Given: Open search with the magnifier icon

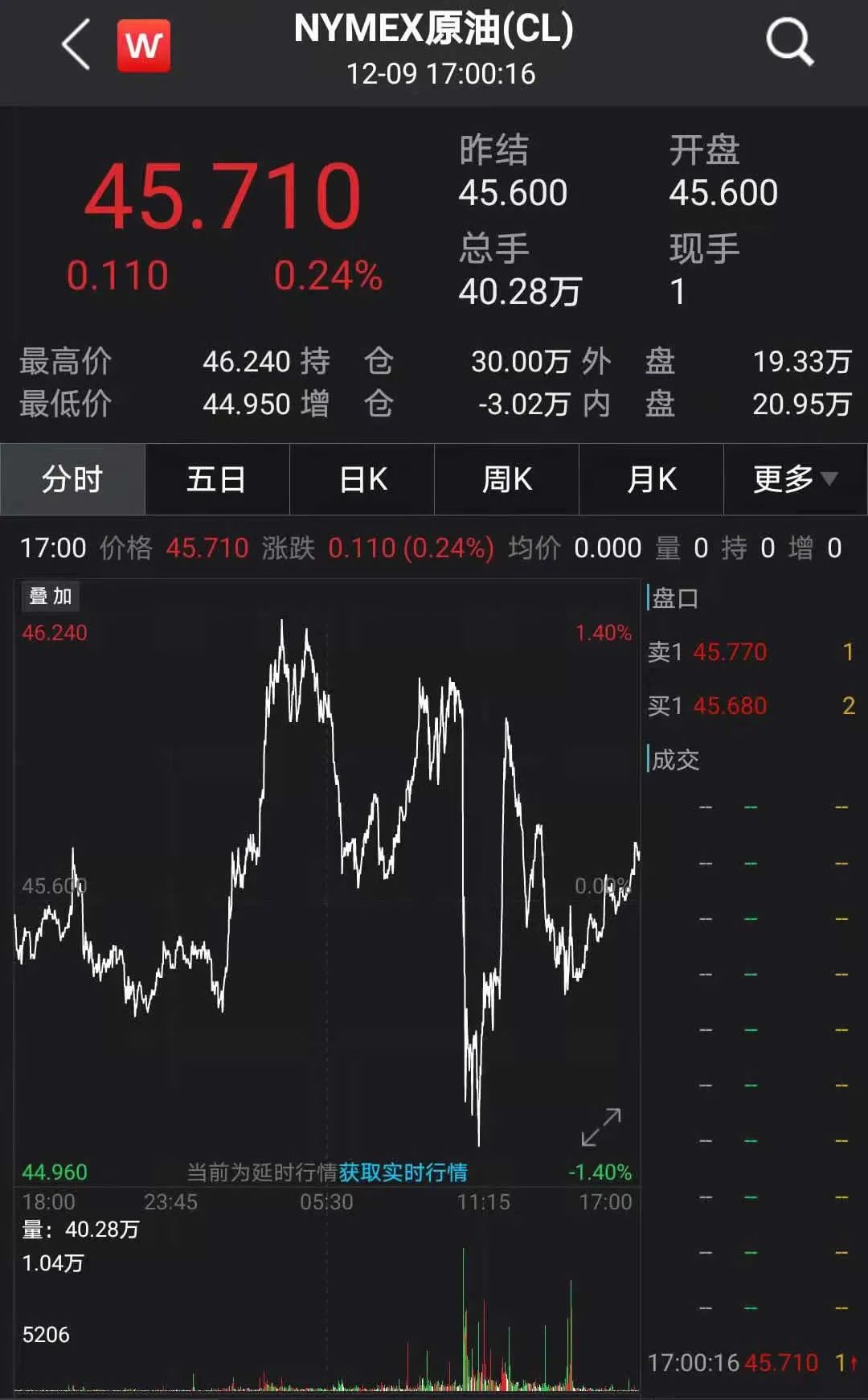Looking at the screenshot, I should (789, 42).
